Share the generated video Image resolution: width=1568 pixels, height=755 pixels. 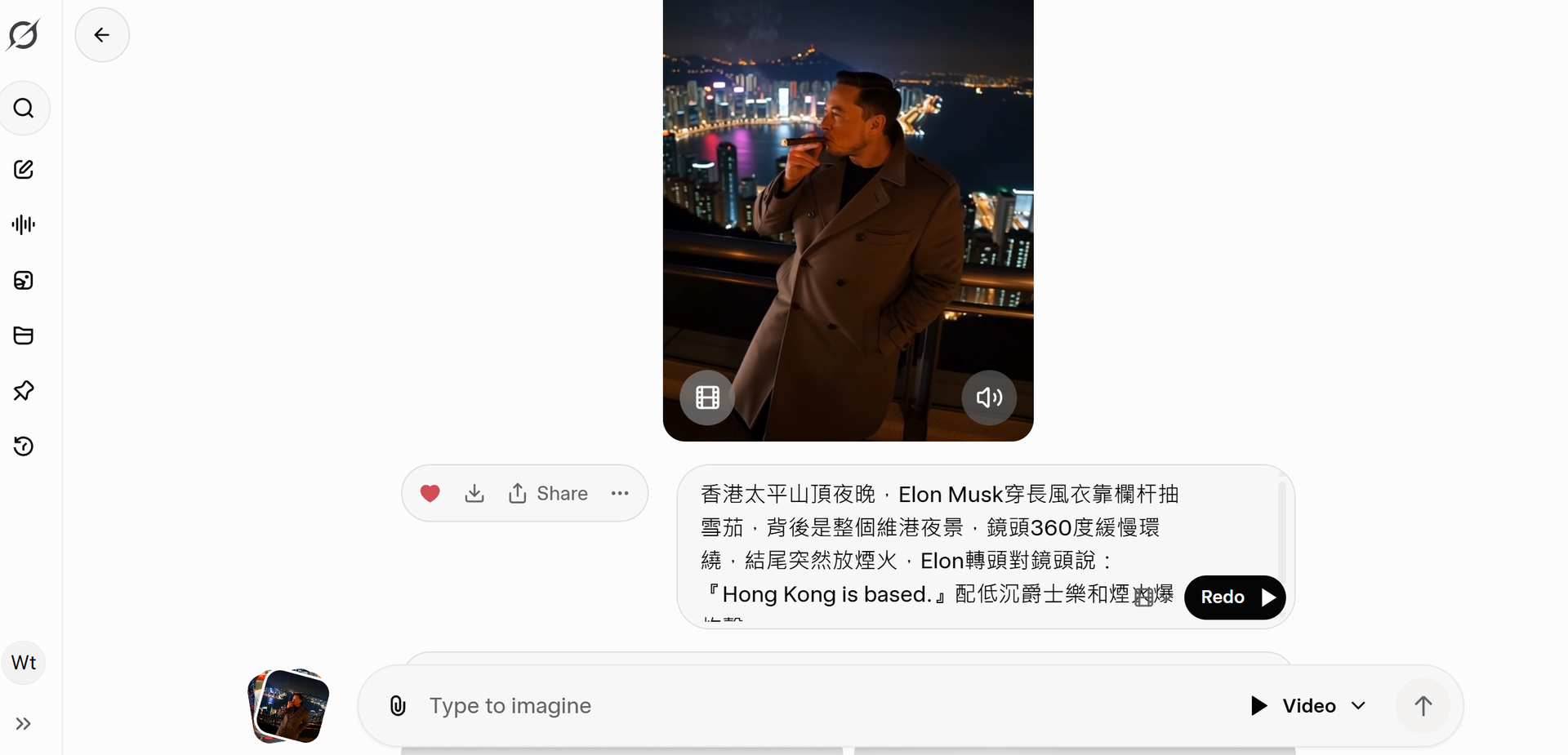pyautogui.click(x=548, y=493)
